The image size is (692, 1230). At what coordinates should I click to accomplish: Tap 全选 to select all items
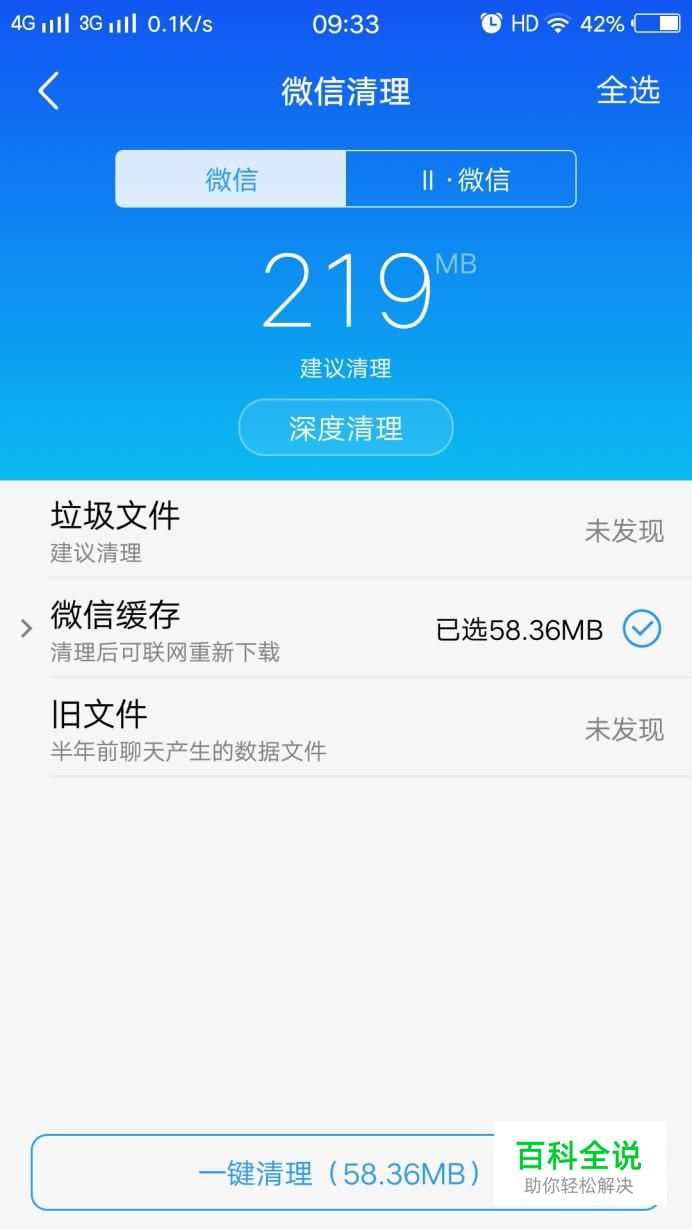[x=628, y=91]
